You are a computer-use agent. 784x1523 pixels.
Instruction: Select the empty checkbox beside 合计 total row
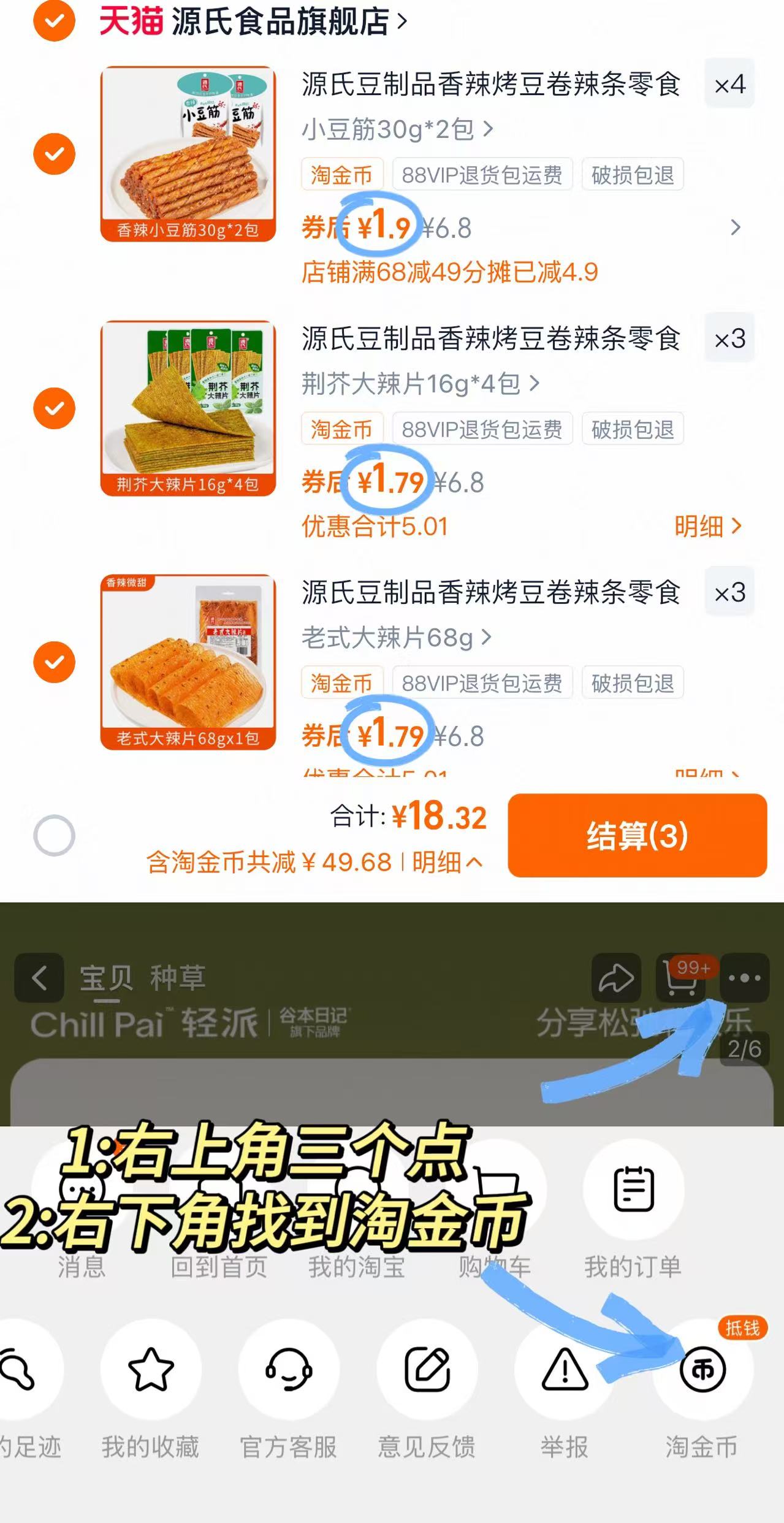[x=56, y=834]
